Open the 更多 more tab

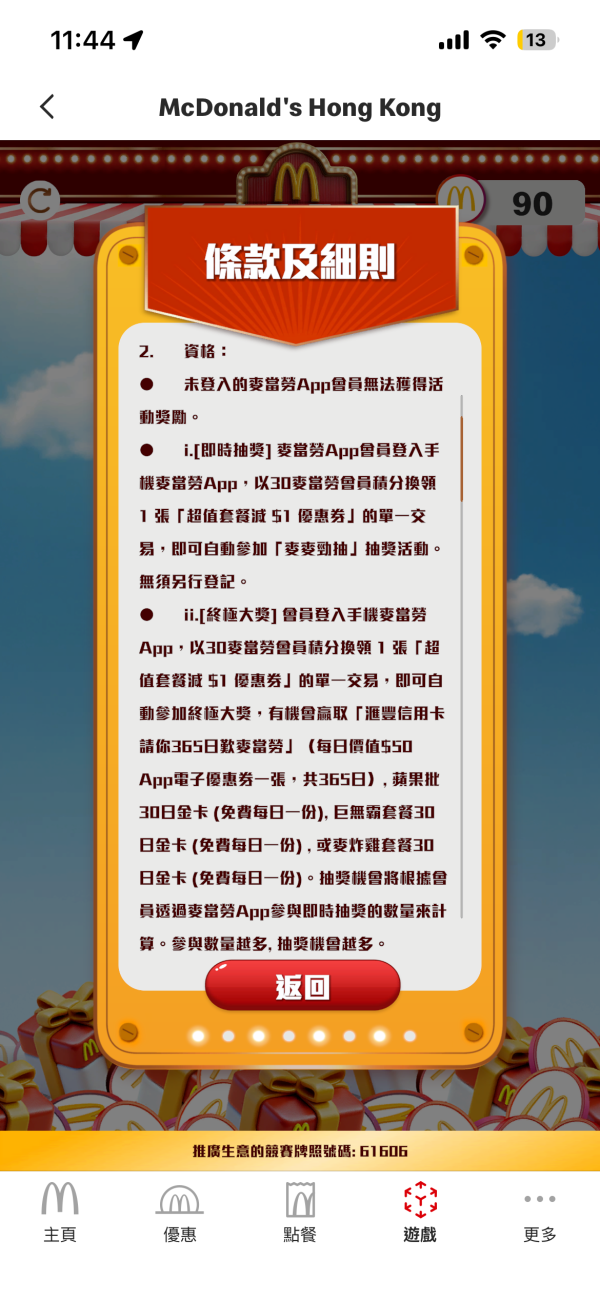tap(540, 1211)
